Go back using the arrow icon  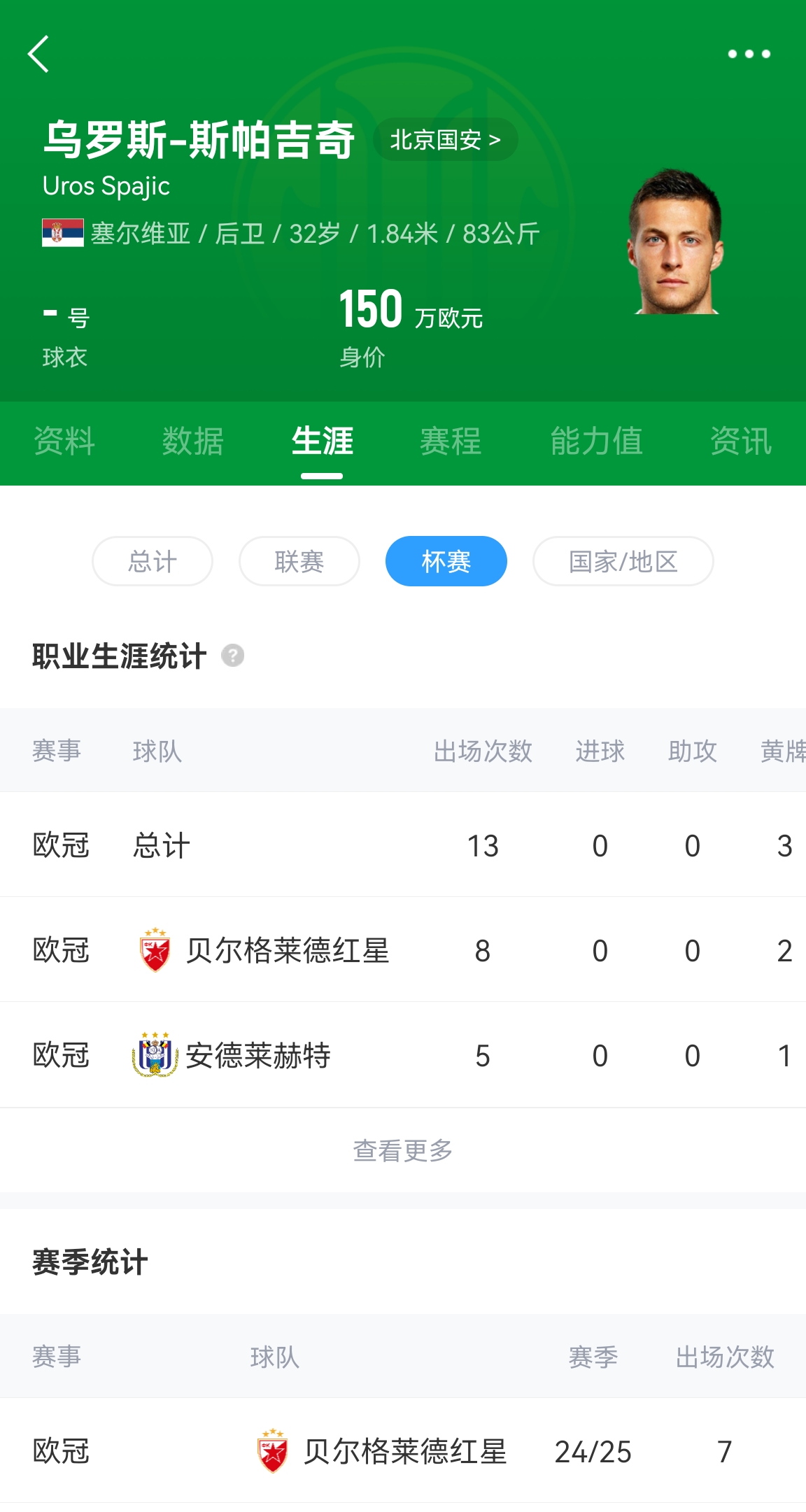point(39,55)
